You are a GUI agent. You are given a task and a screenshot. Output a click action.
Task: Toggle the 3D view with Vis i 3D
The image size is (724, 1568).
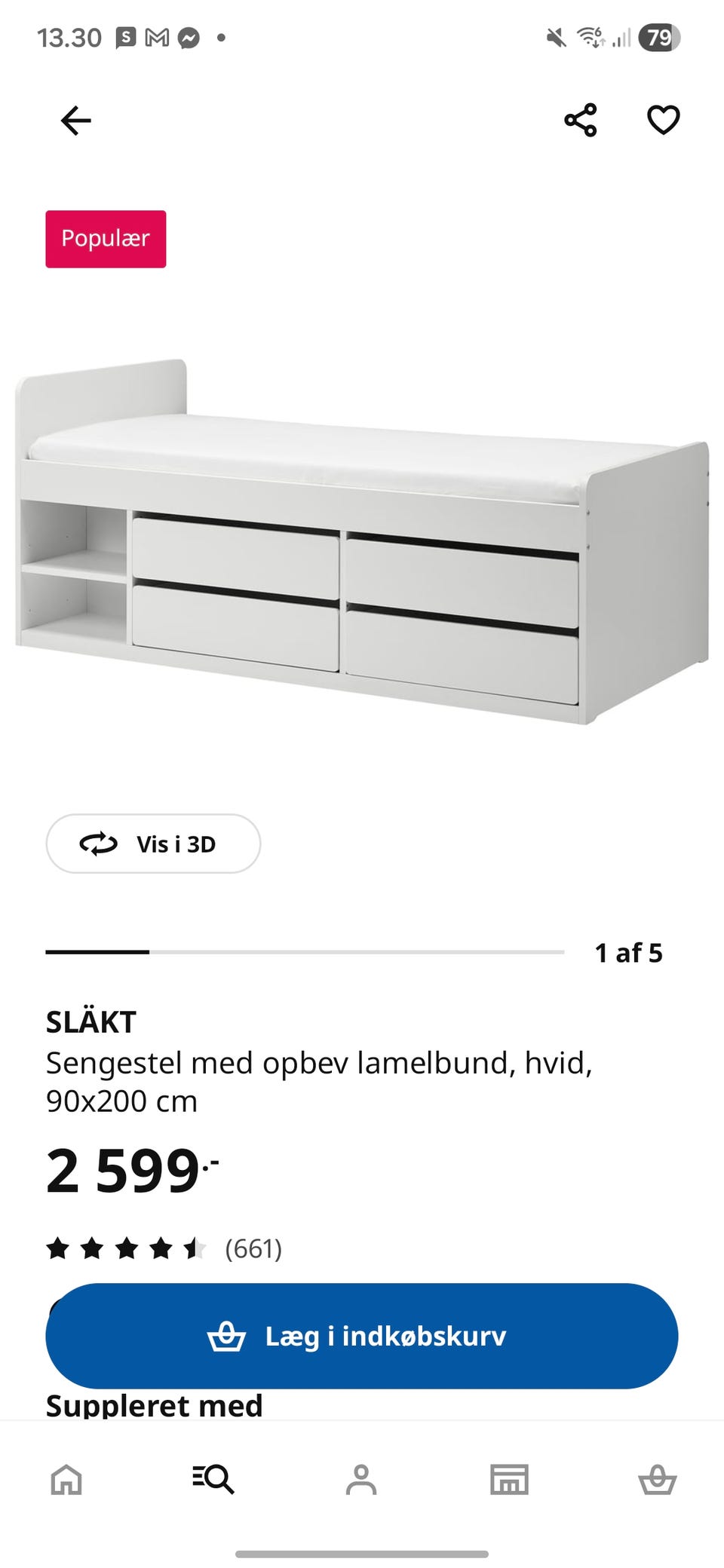(x=153, y=844)
